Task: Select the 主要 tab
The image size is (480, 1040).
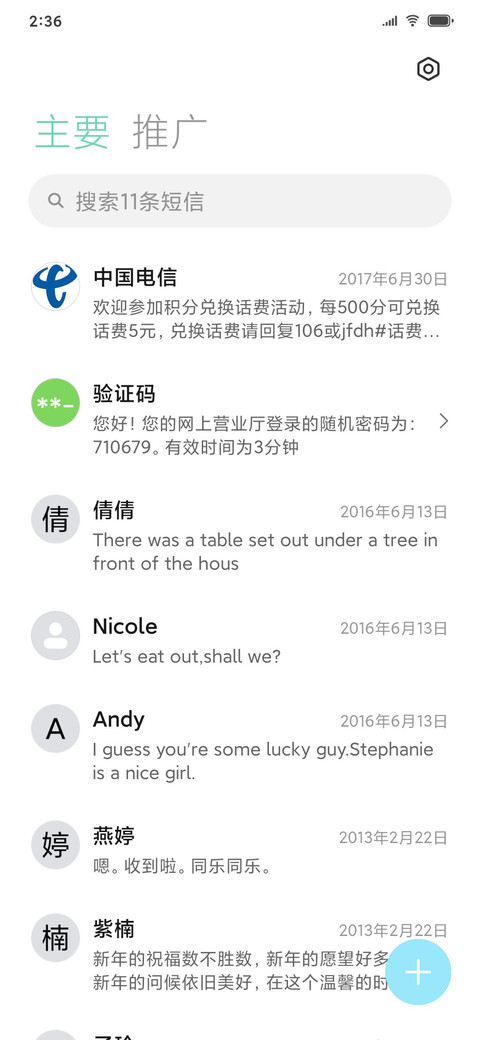Action: pyautogui.click(x=72, y=132)
